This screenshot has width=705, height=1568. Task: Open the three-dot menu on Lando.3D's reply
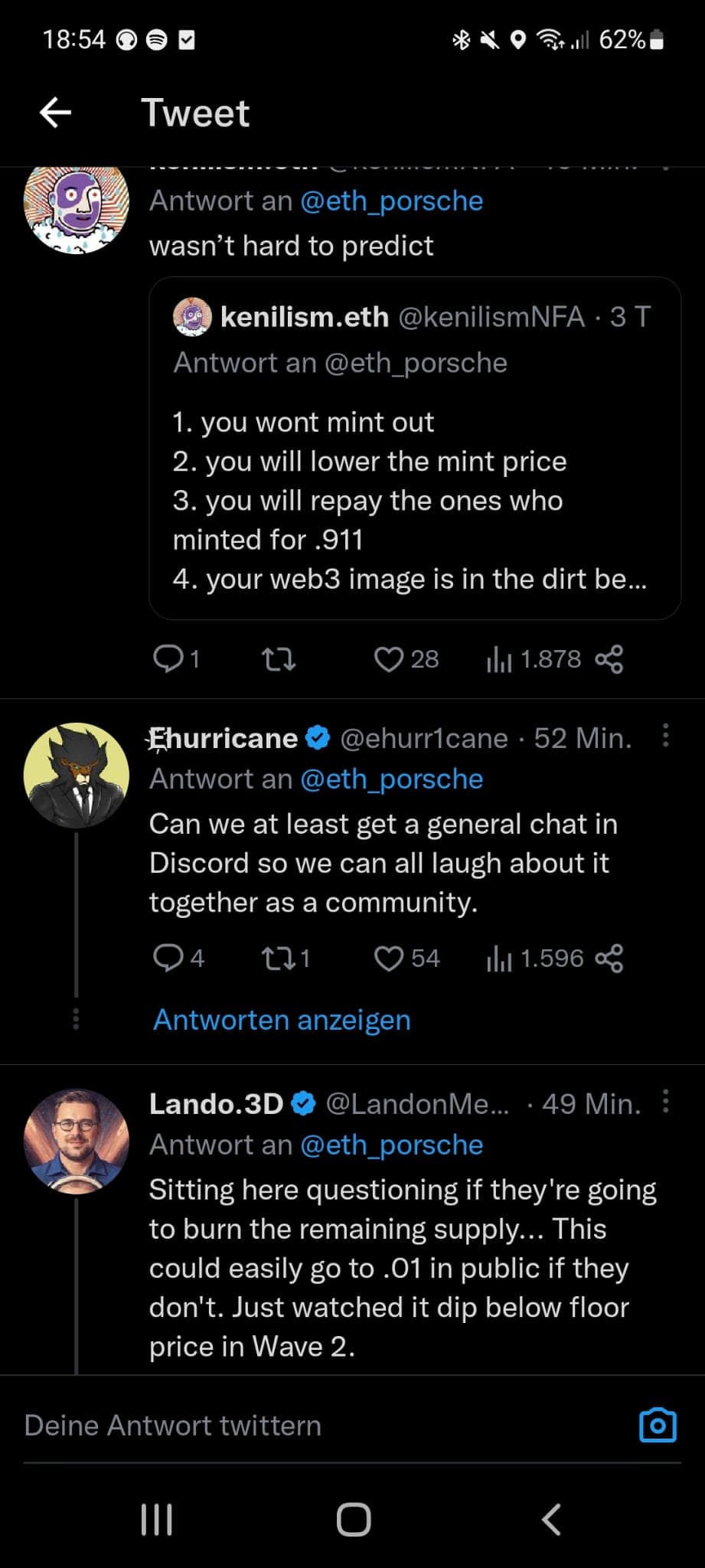point(665,1099)
